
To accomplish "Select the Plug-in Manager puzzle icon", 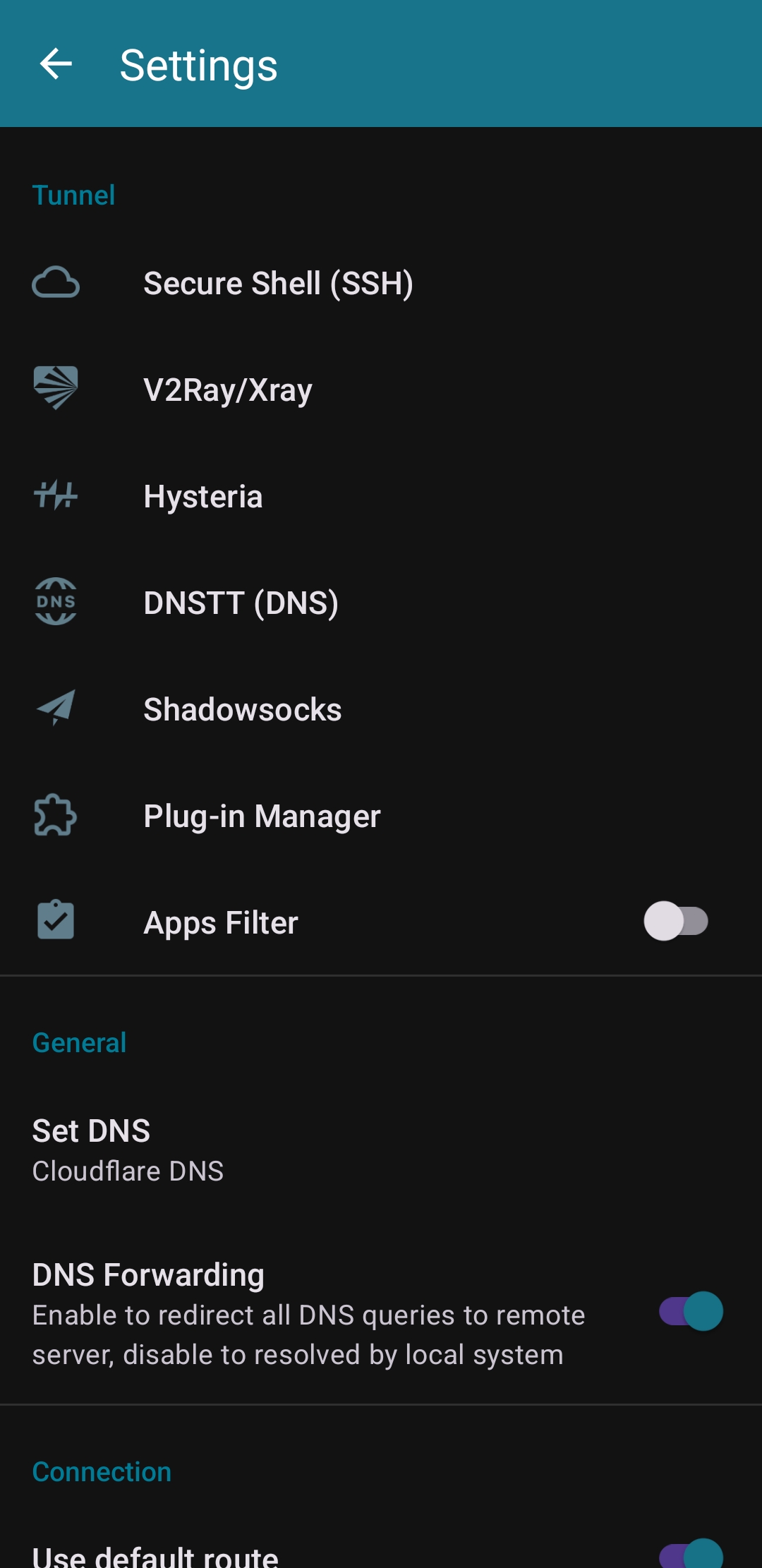I will 56,816.
